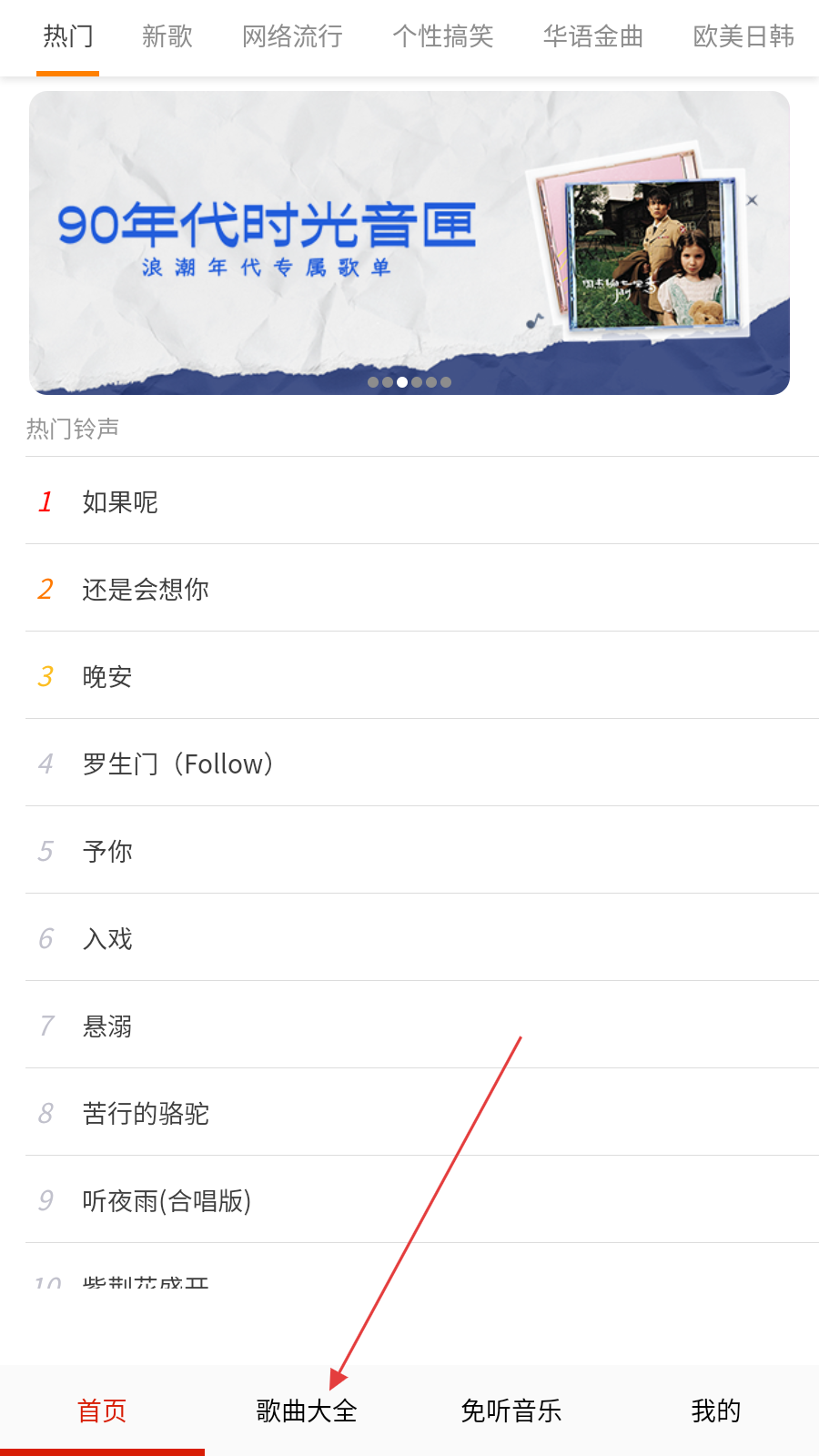This screenshot has width=819, height=1456.
Task: Open the 90年代时光音匣 banner
Action: (x=409, y=243)
